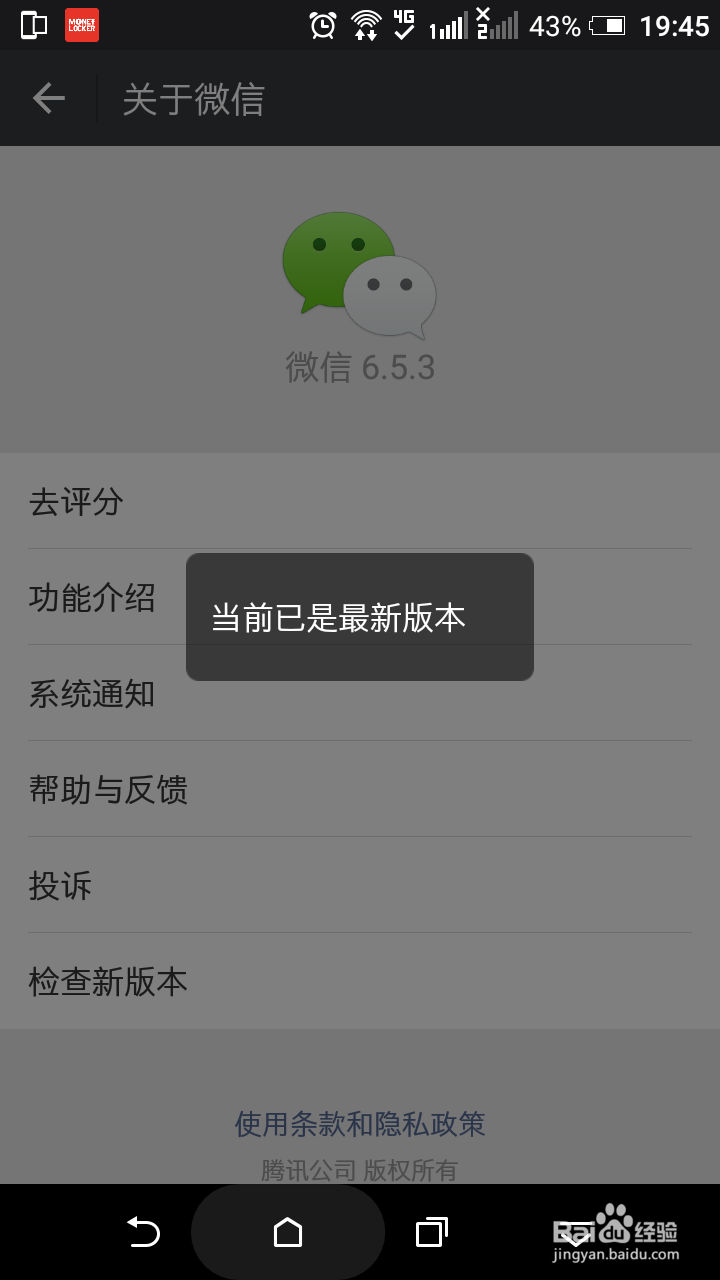Tap 检查新版本 to check for updates
This screenshot has height=1280, width=720.
click(x=108, y=982)
